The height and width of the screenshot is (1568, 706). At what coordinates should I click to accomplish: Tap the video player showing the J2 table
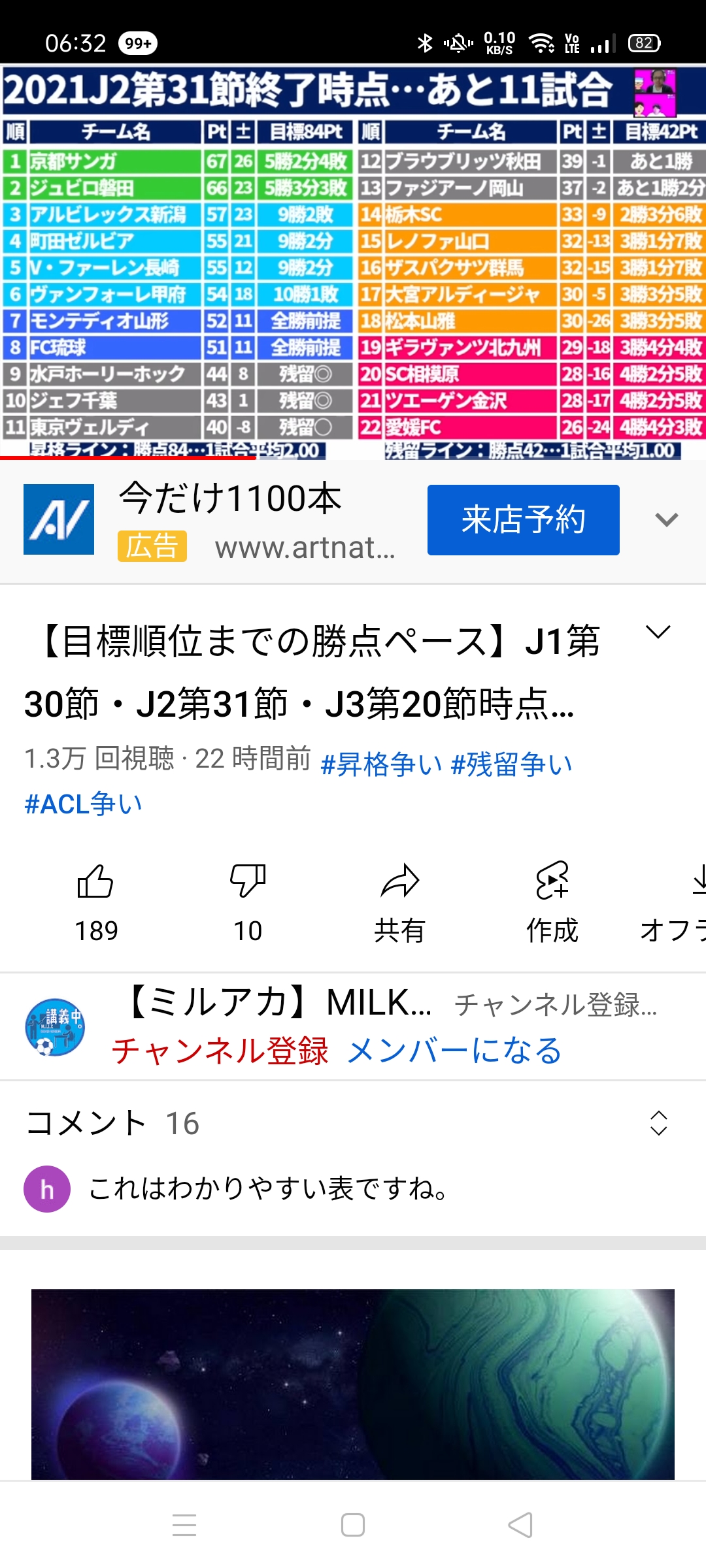coord(353,261)
